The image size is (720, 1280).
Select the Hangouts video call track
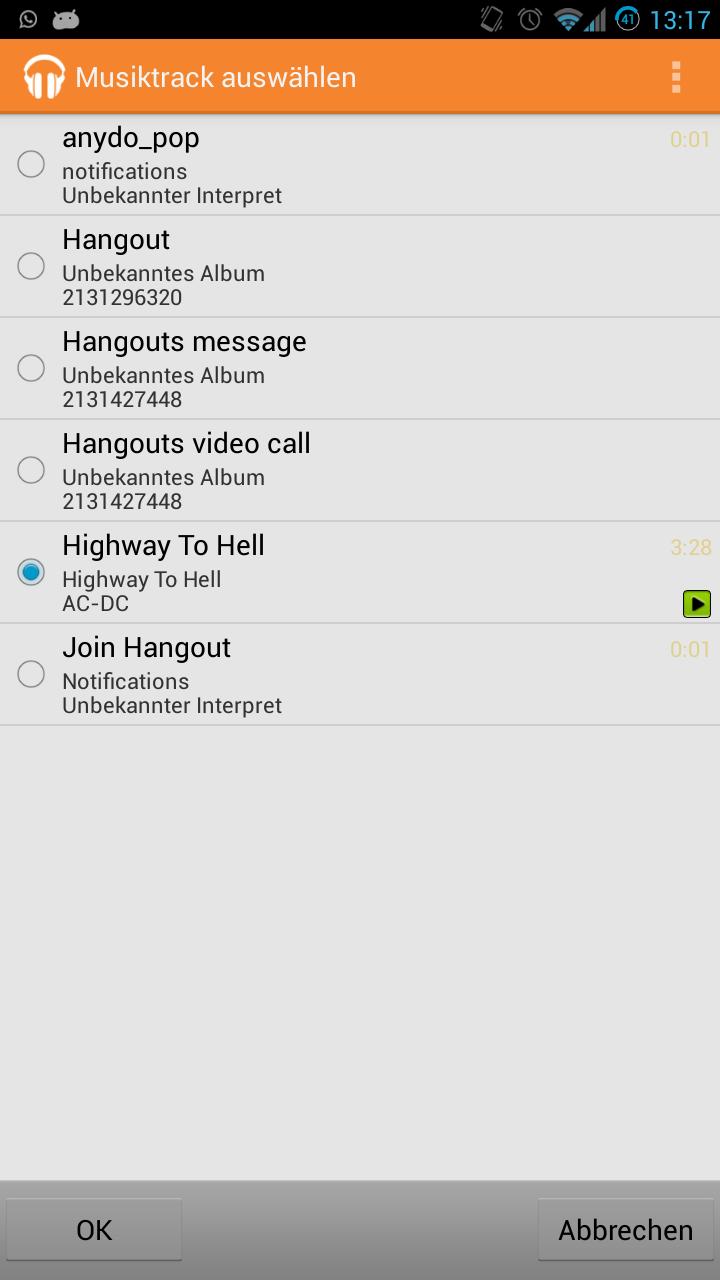(31, 470)
